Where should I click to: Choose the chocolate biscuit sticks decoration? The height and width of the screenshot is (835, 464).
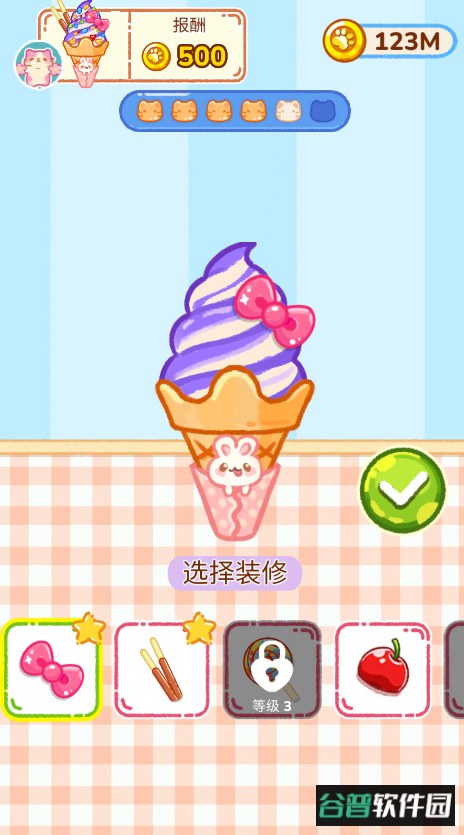click(162, 669)
